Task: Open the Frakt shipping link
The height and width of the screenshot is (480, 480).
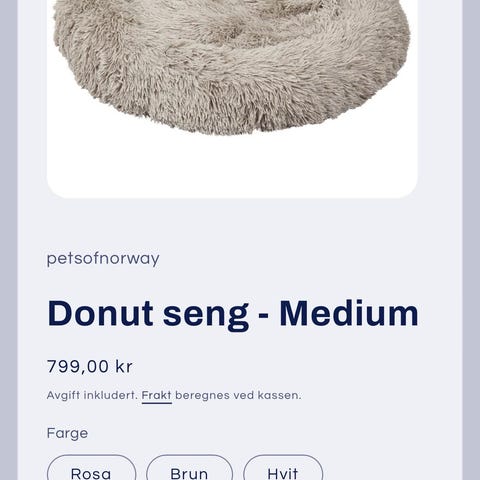Action: pos(157,396)
